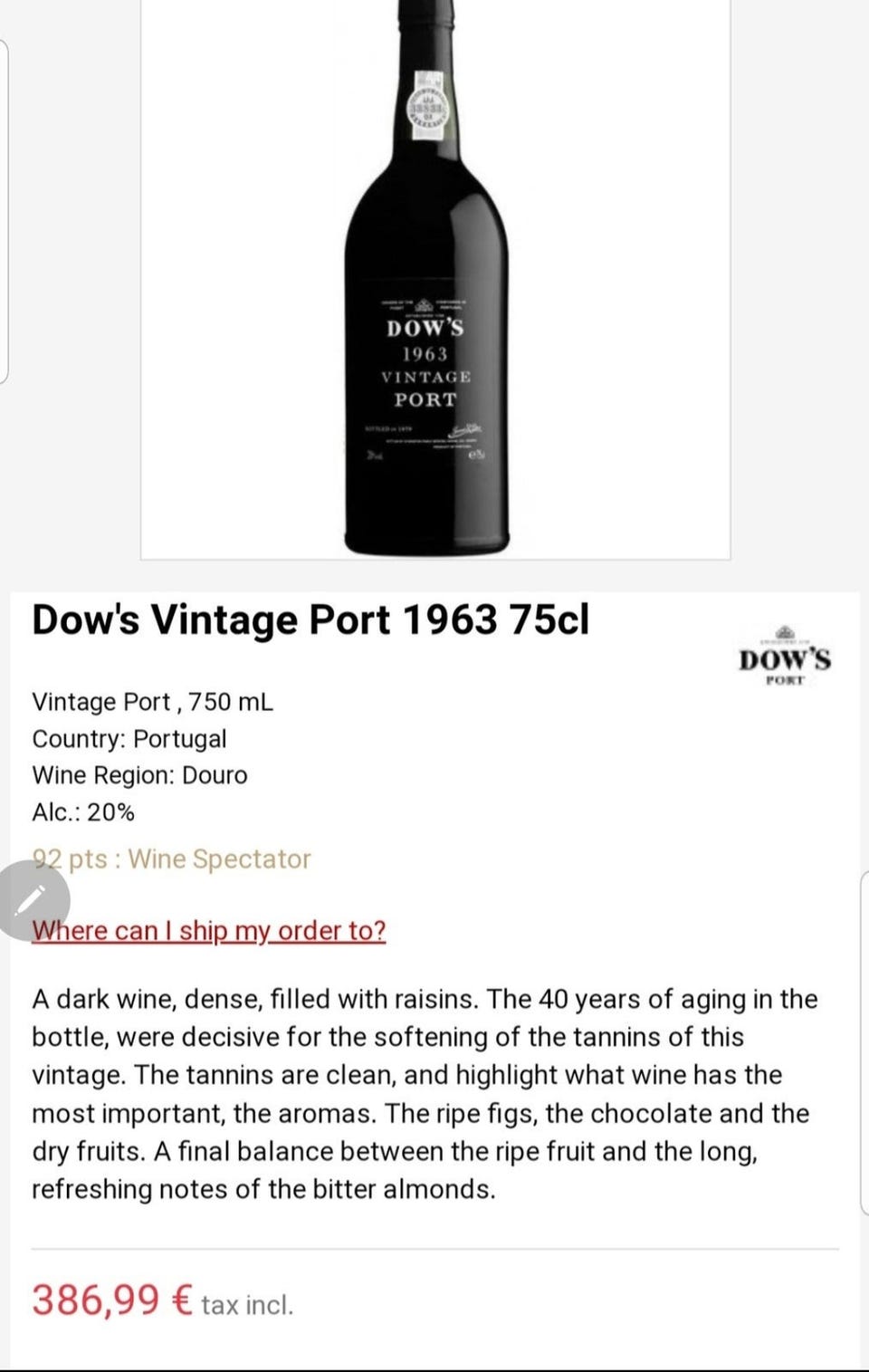This screenshot has width=869, height=1372.
Task: Open the "Where can I ship my order to?" link
Action: (x=209, y=931)
